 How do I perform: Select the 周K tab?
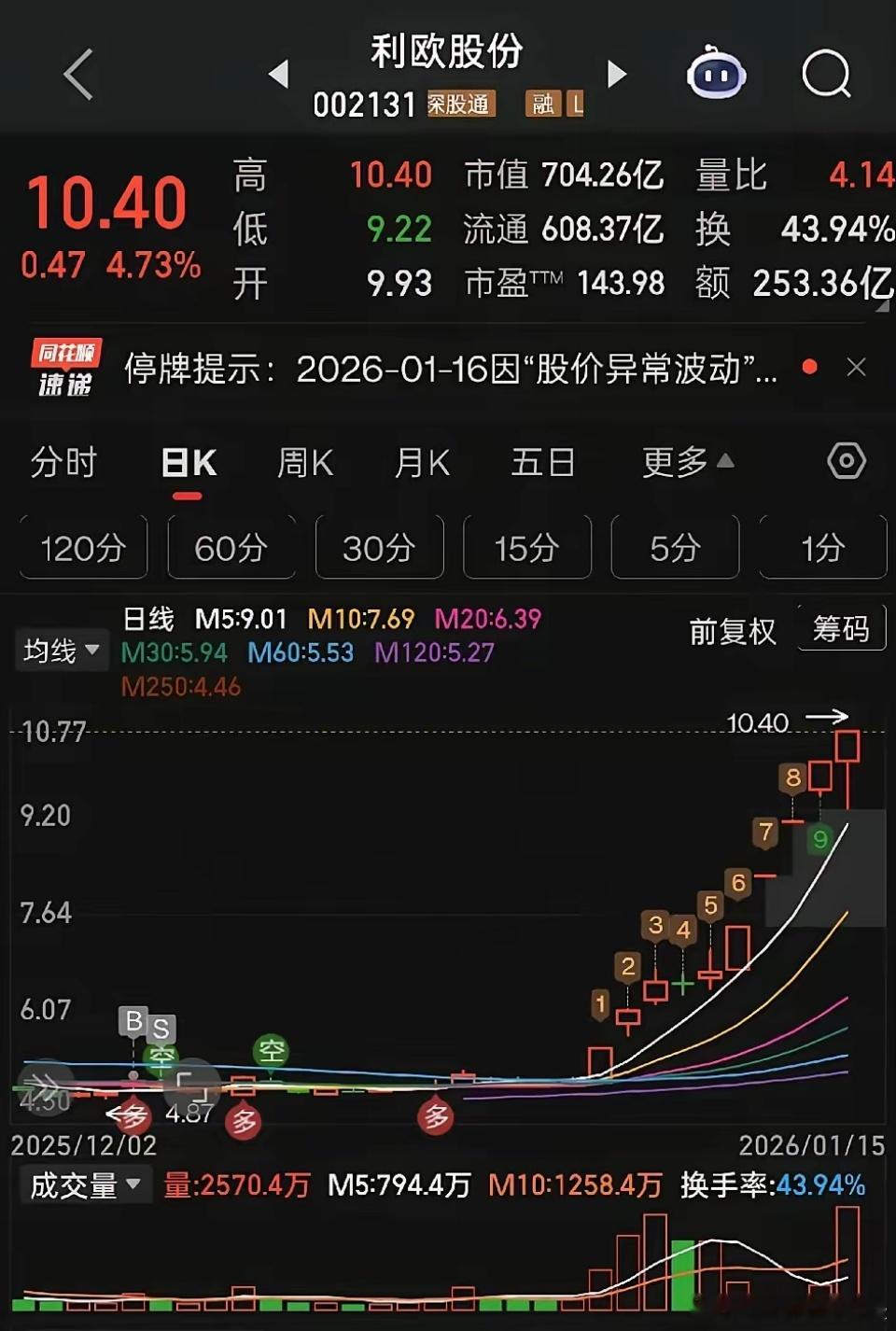305,462
